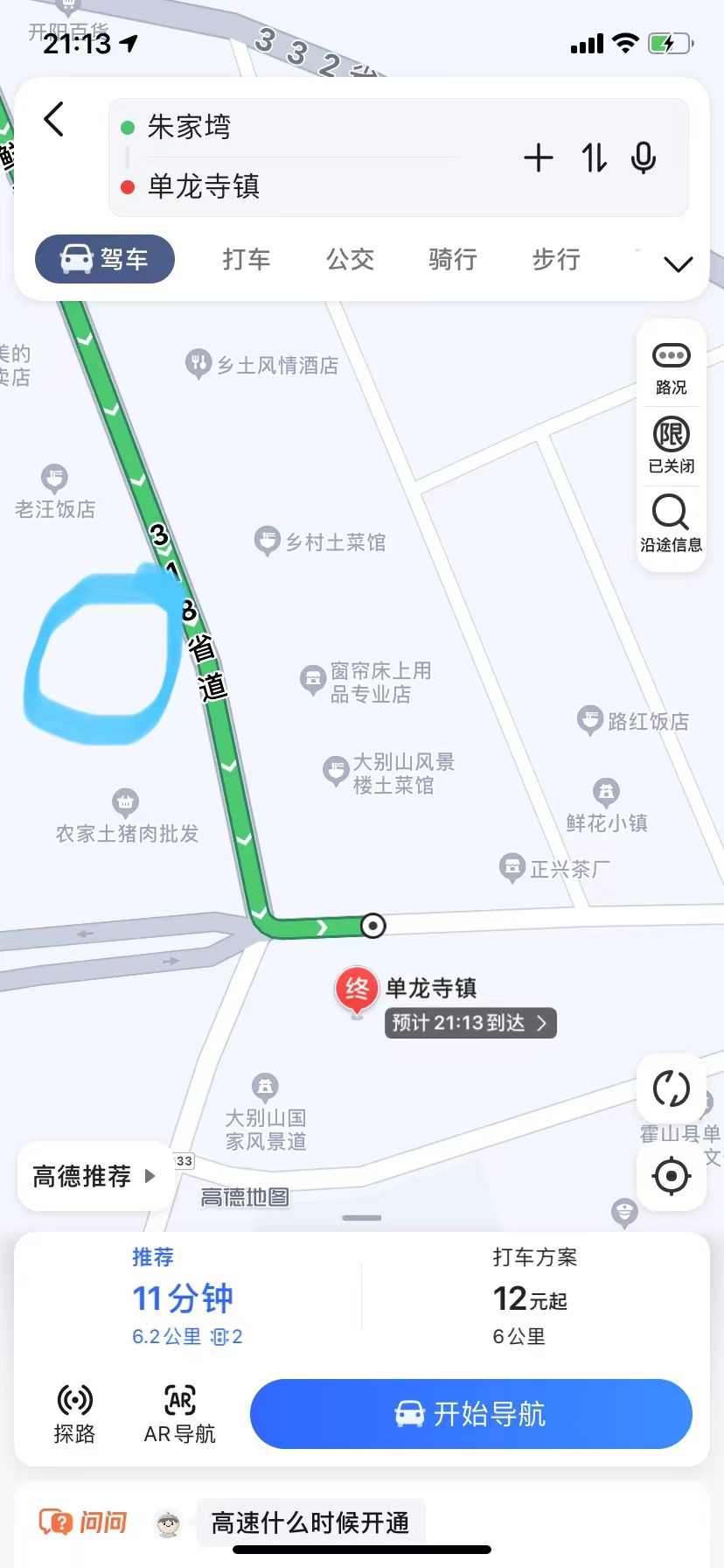
Task: Open 高德推荐 route preferences
Action: (x=94, y=1176)
